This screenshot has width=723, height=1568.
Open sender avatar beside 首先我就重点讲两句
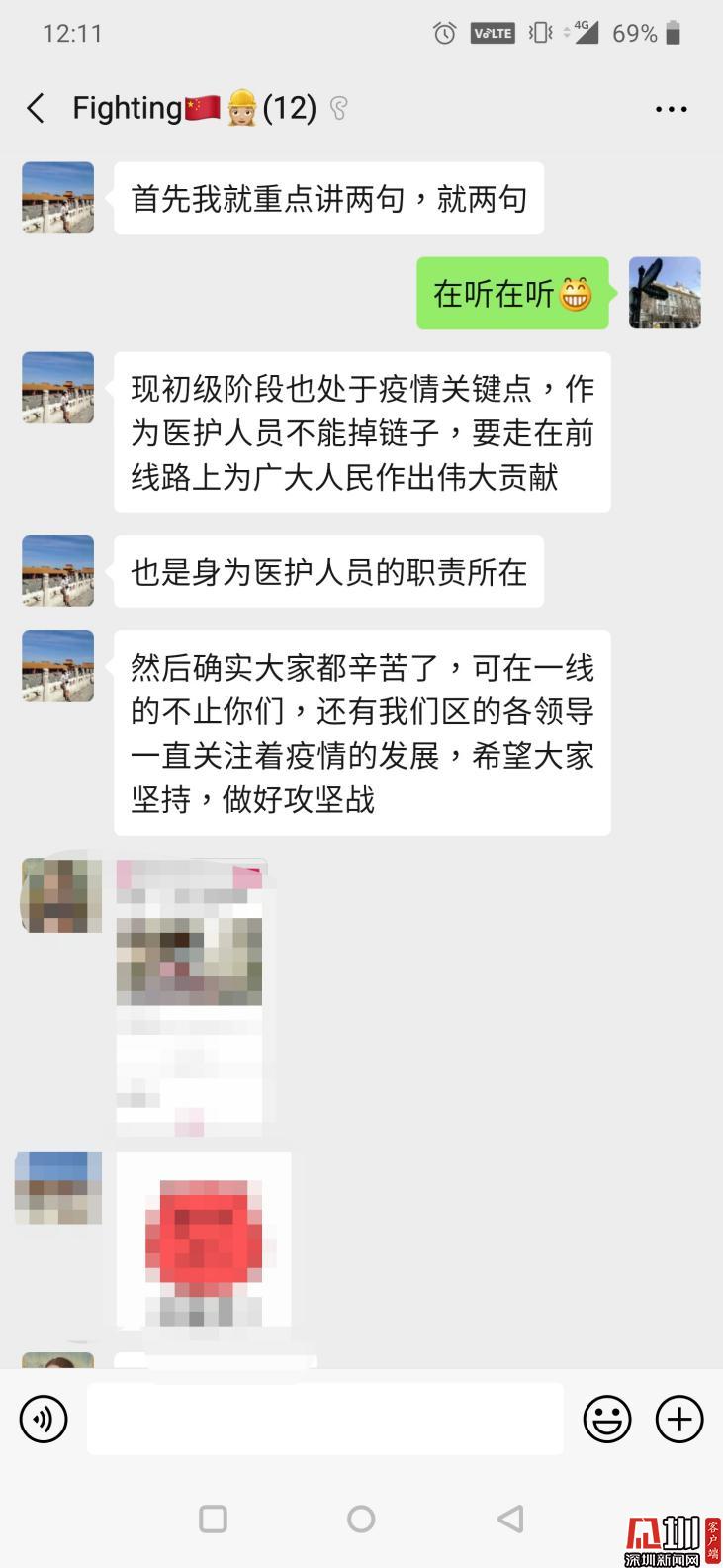coord(58,198)
